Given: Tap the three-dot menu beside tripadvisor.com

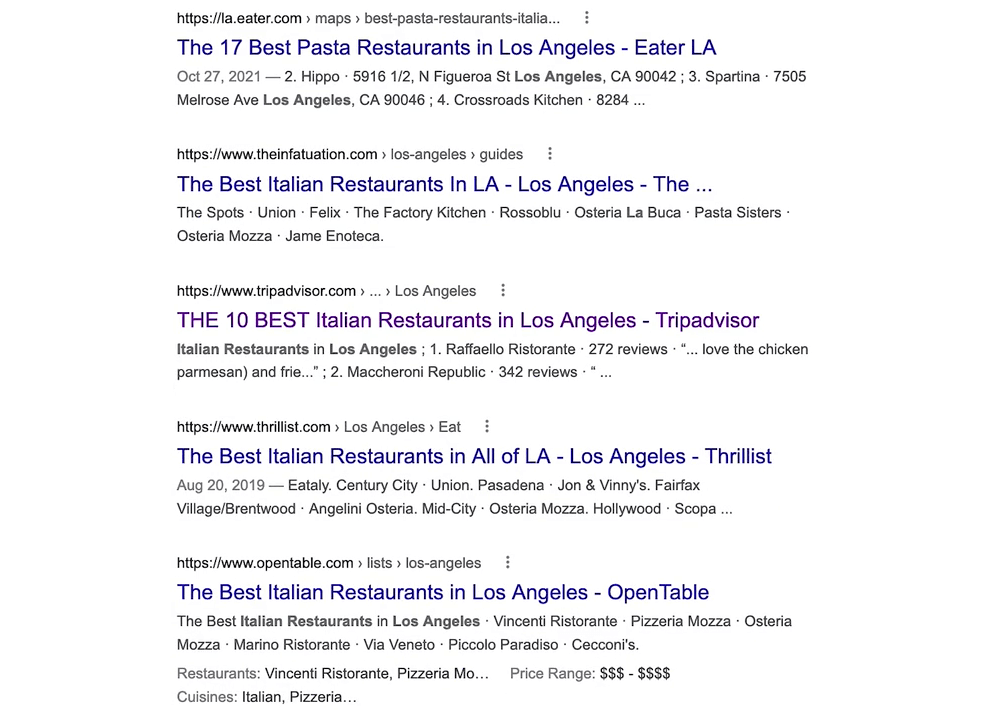Looking at the screenshot, I should tap(503, 290).
